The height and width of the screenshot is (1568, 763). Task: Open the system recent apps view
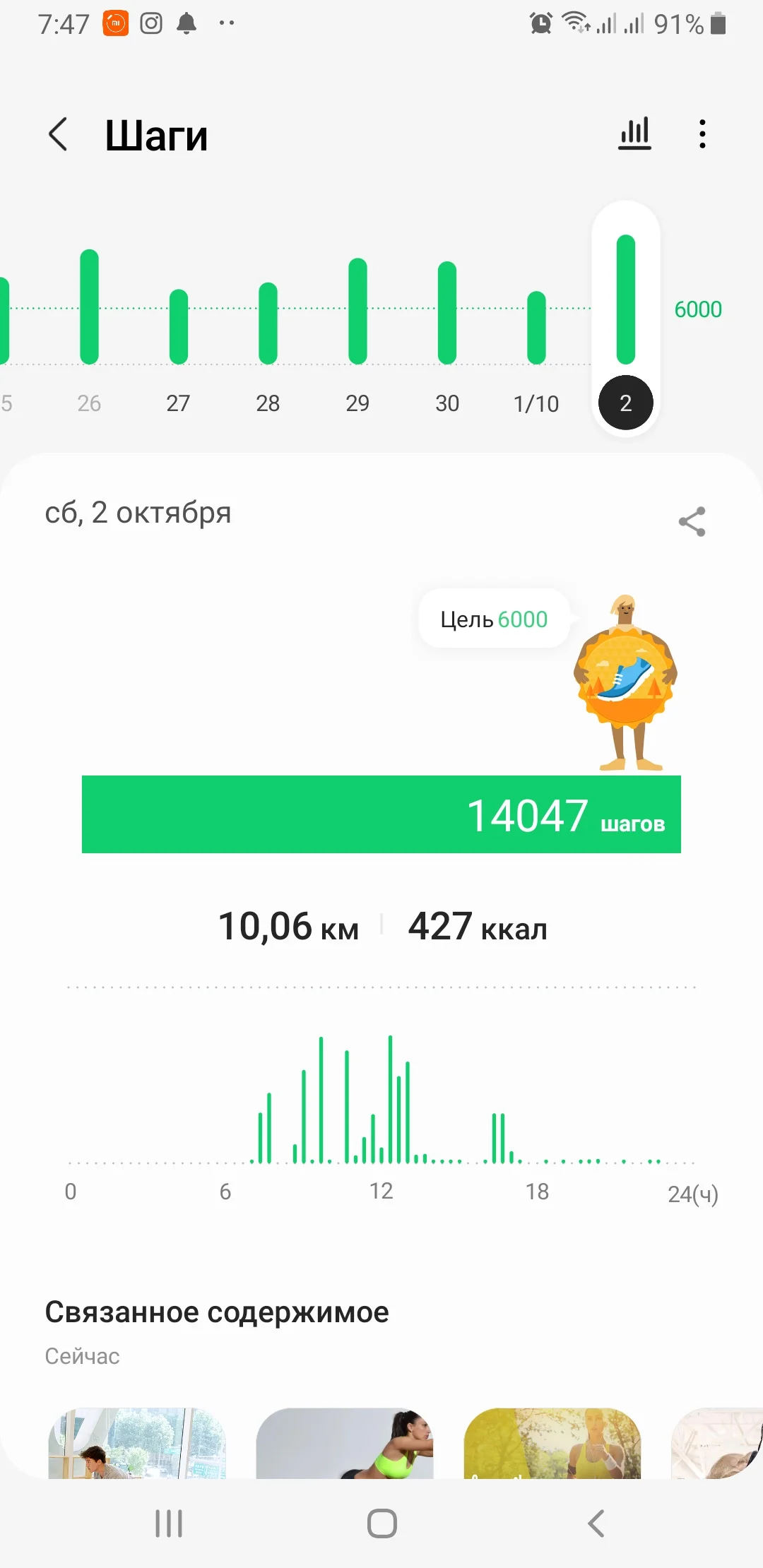pyautogui.click(x=169, y=1524)
